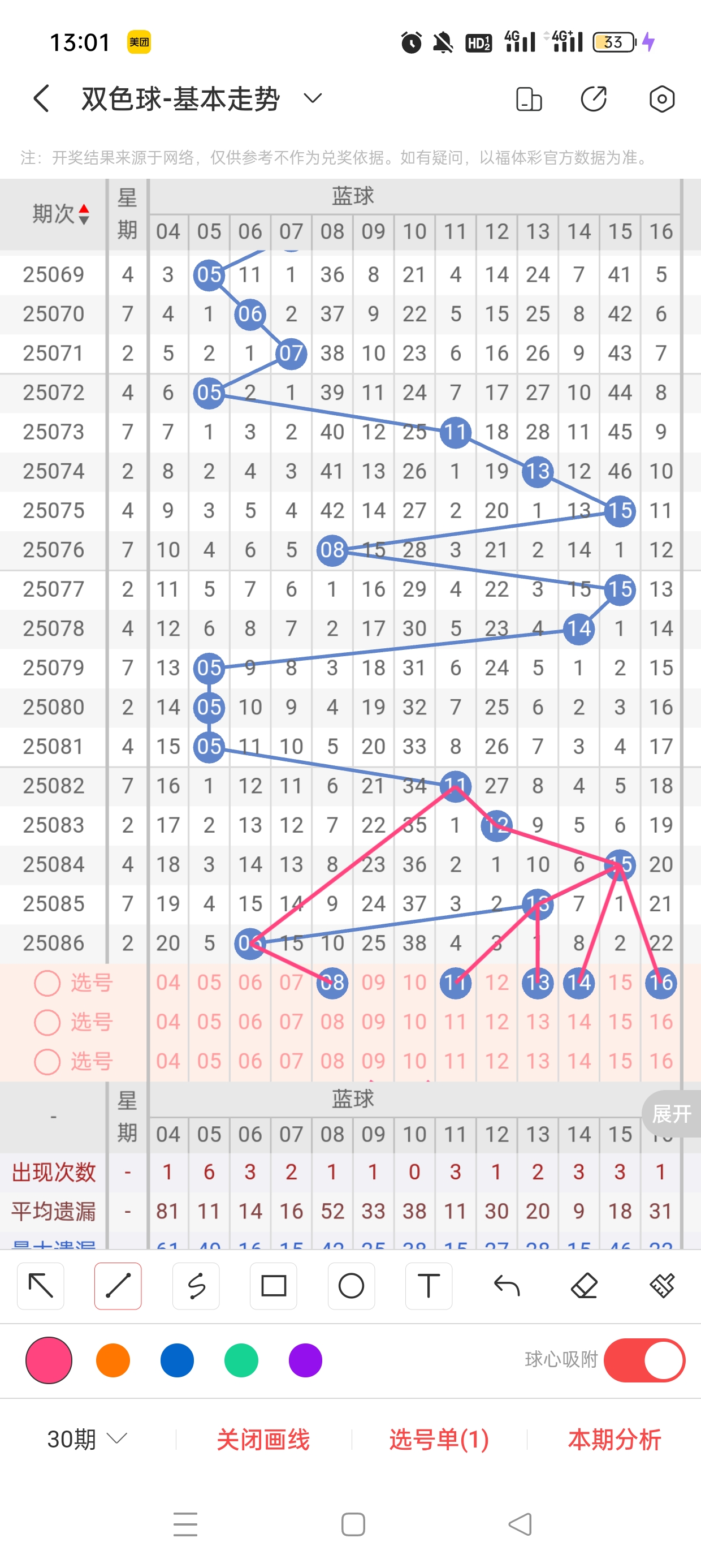Select the straight line drawing tool

click(x=118, y=1286)
